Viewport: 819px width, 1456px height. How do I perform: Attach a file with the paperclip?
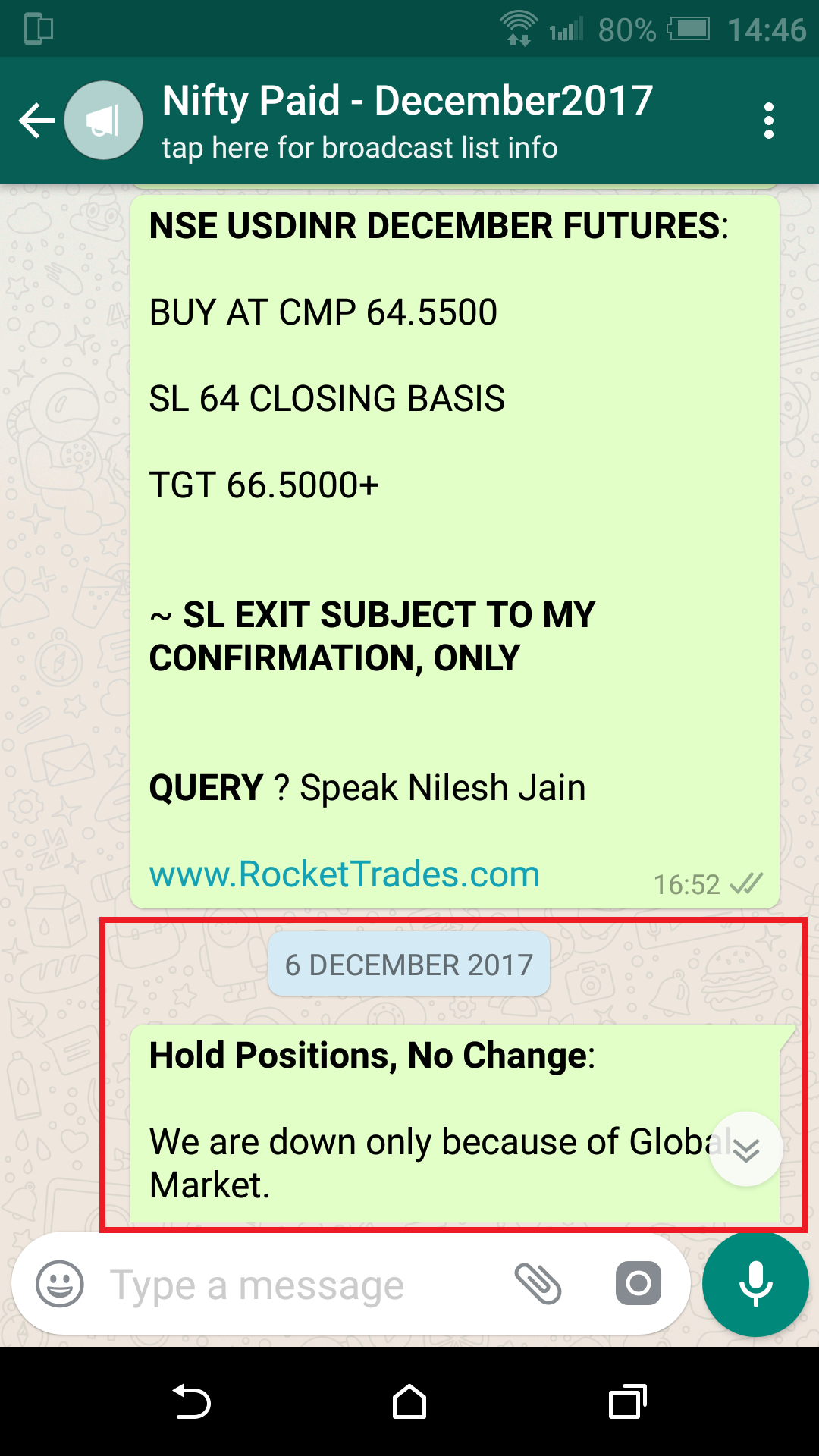click(538, 1284)
